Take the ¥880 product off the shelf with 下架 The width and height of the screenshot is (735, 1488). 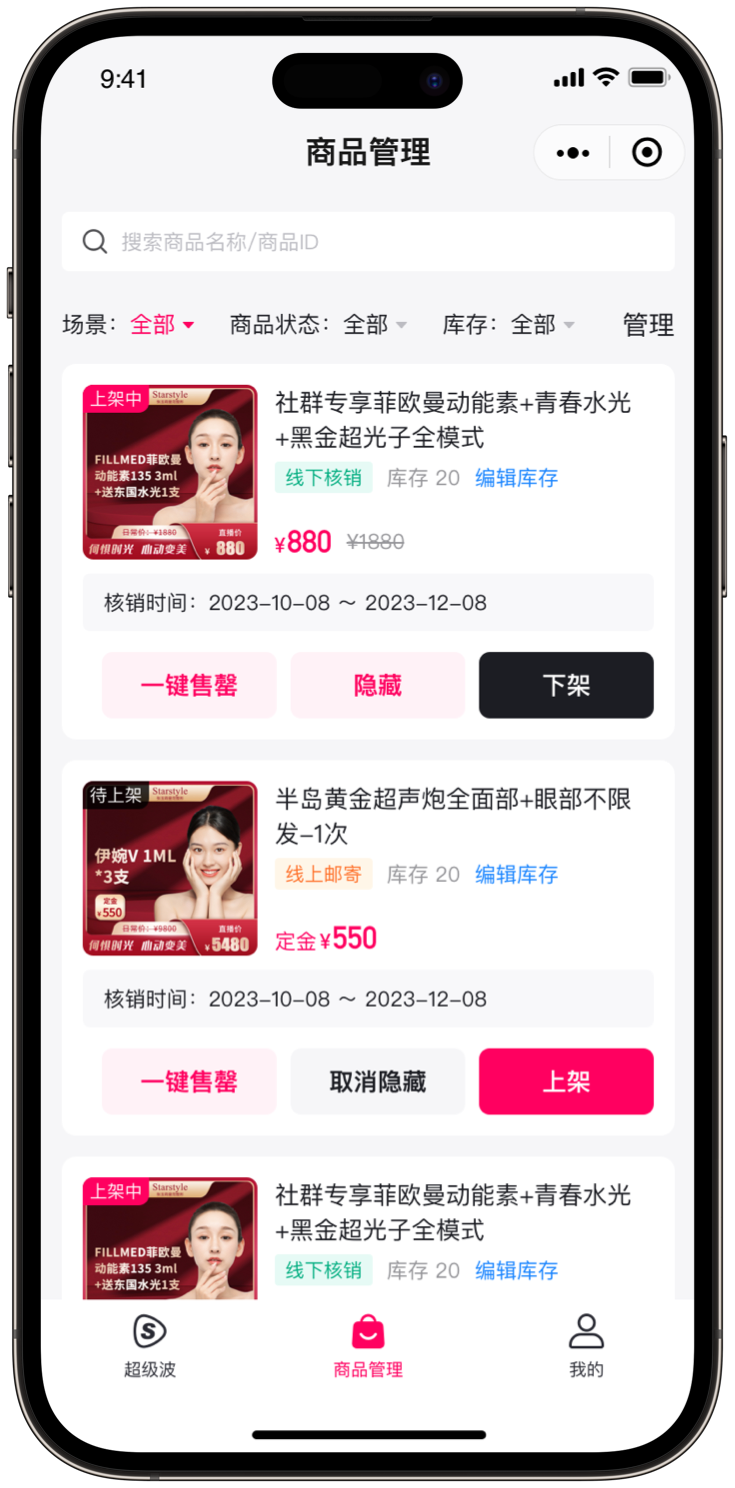coord(566,685)
